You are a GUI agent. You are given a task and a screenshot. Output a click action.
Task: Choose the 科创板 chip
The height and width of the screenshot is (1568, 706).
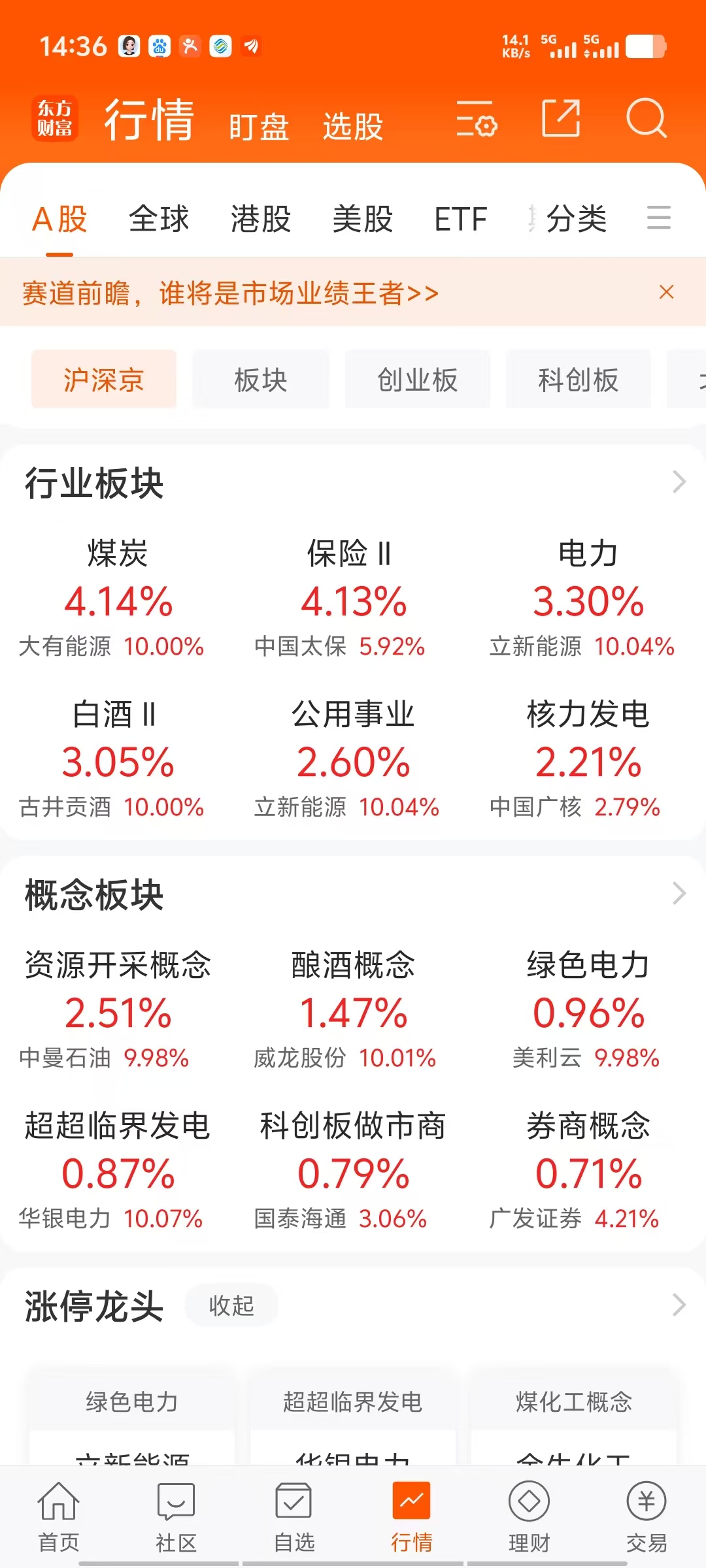(579, 380)
